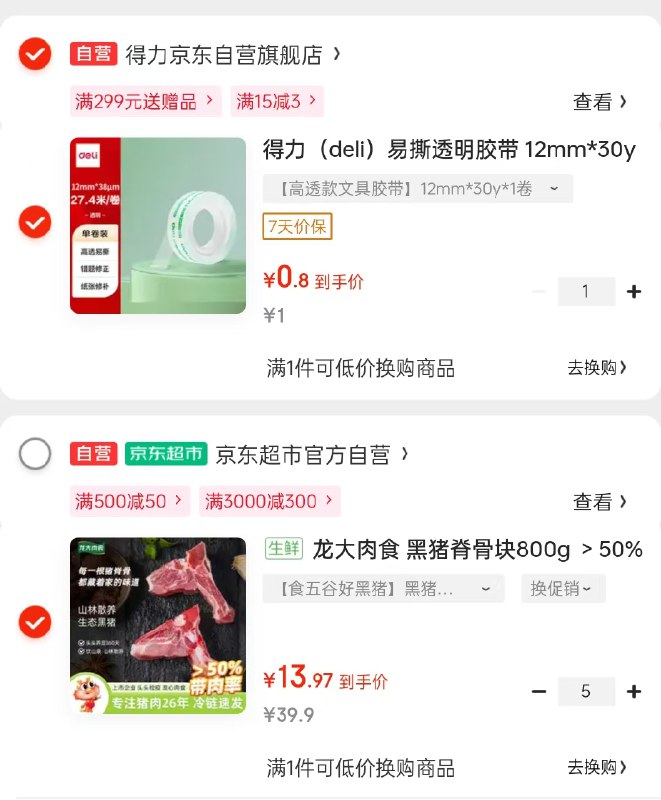The width and height of the screenshot is (661, 800).
Task: Tap 查看 in the 得力 store section
Action: coord(600,102)
